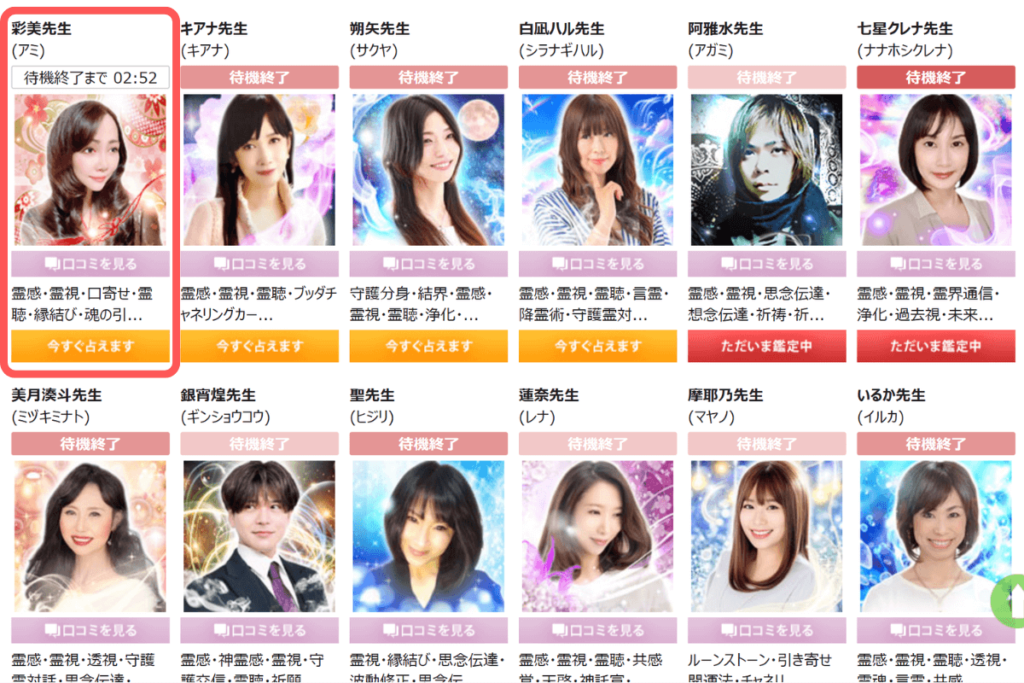Open 聖先生's profile photo
This screenshot has height=683, width=1024.
pyautogui.click(x=428, y=536)
